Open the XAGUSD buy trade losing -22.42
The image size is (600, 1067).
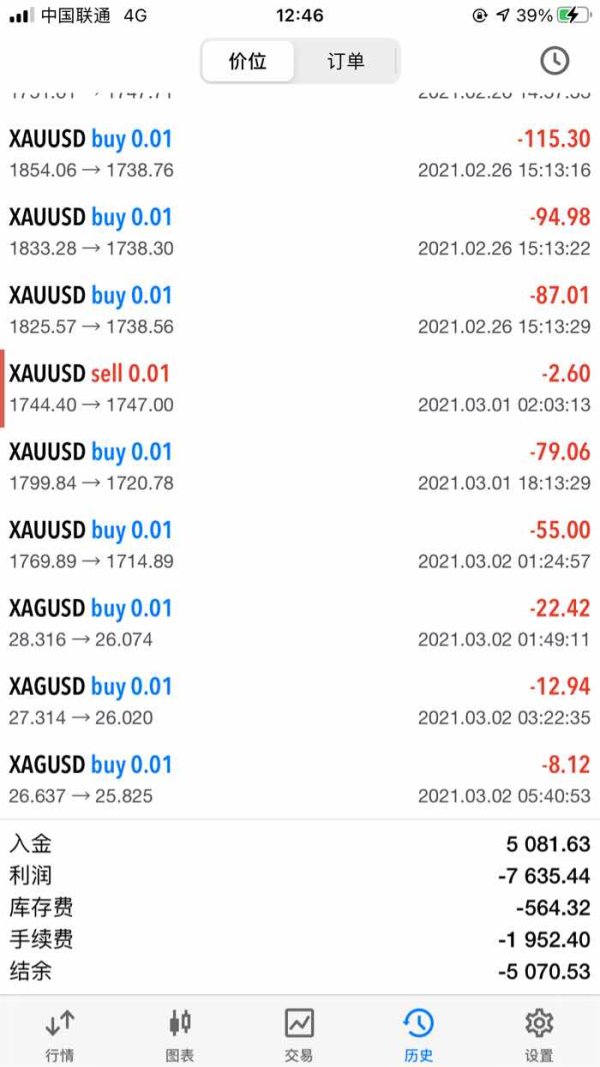(x=300, y=623)
